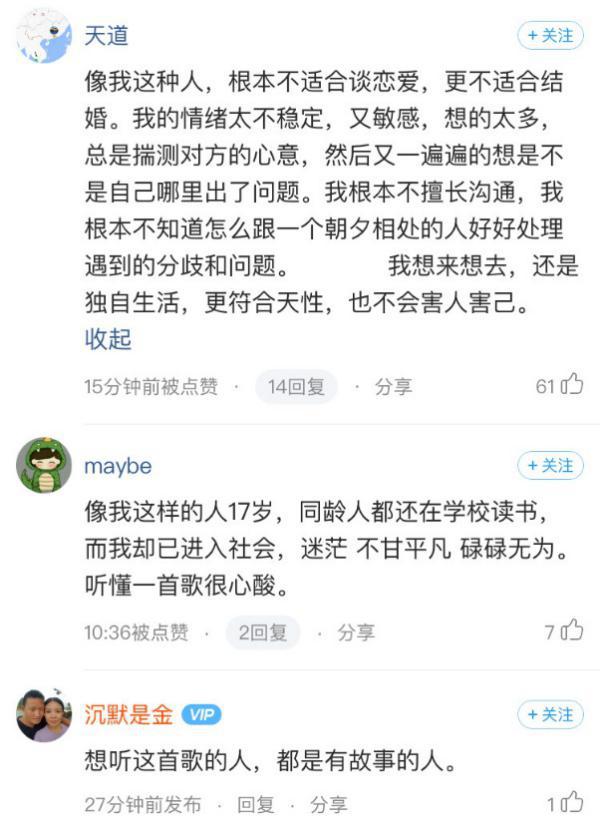Screen dimensions: 600x829
Task: View 2回复 under maybe's comment
Action: click(263, 632)
